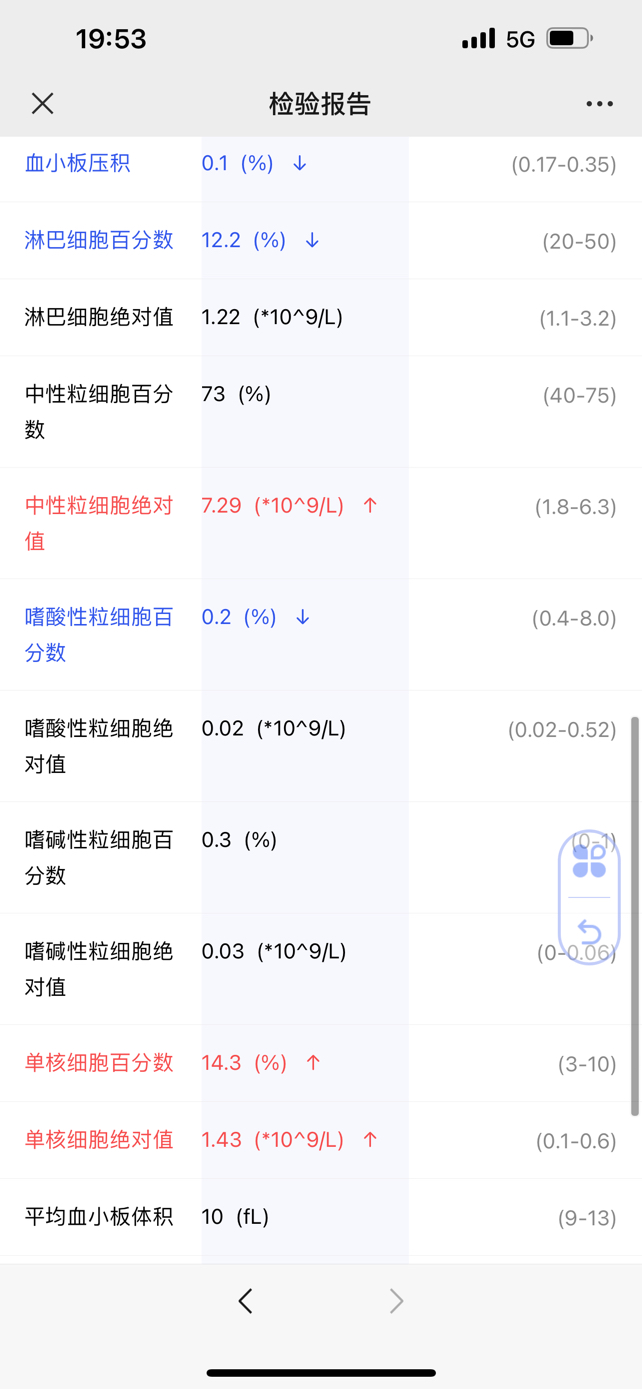The width and height of the screenshot is (642, 1389).
Task: Tap the floating return arrow icon
Action: pos(589,932)
